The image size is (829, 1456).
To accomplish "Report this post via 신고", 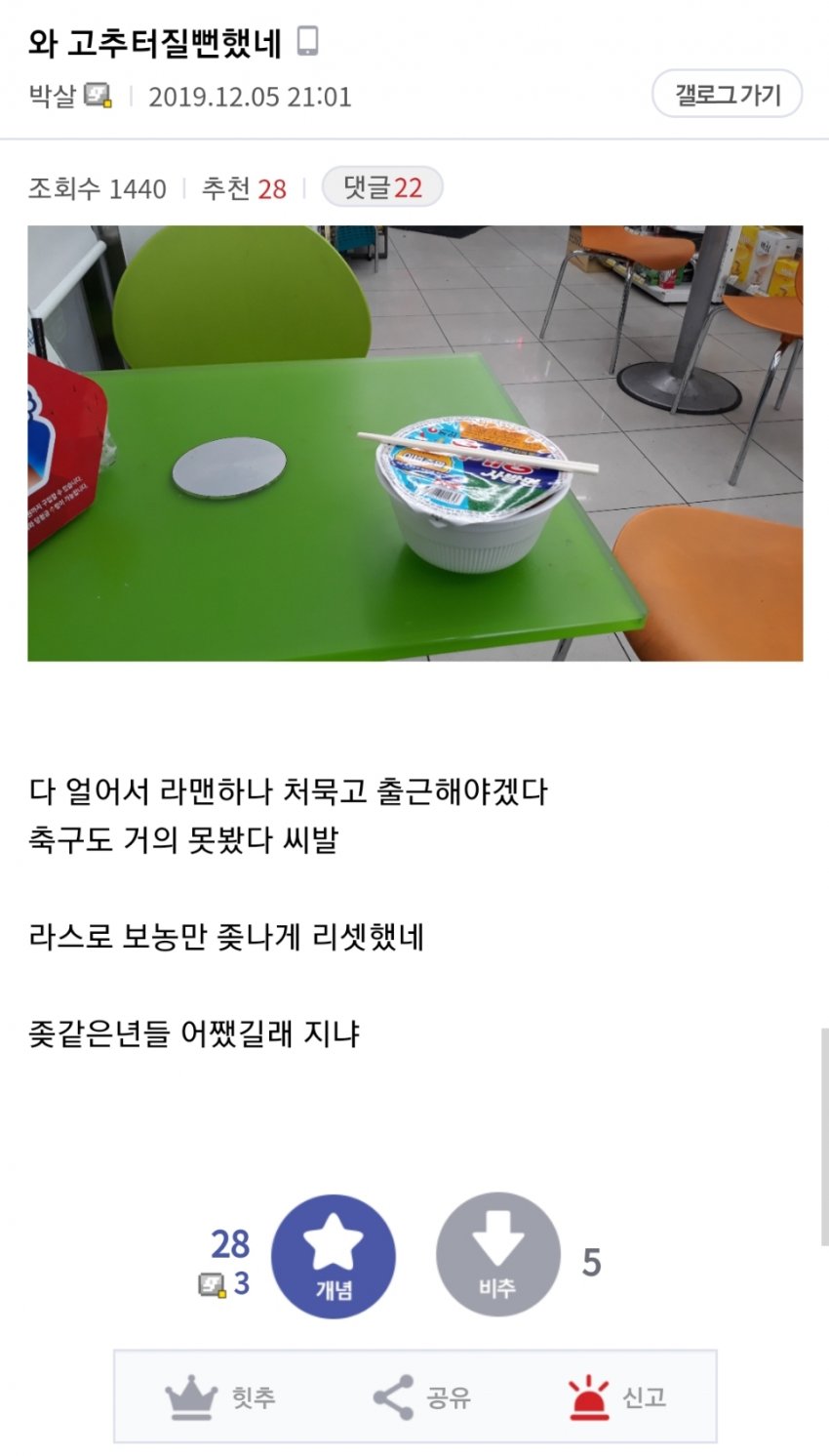I will (x=617, y=1397).
